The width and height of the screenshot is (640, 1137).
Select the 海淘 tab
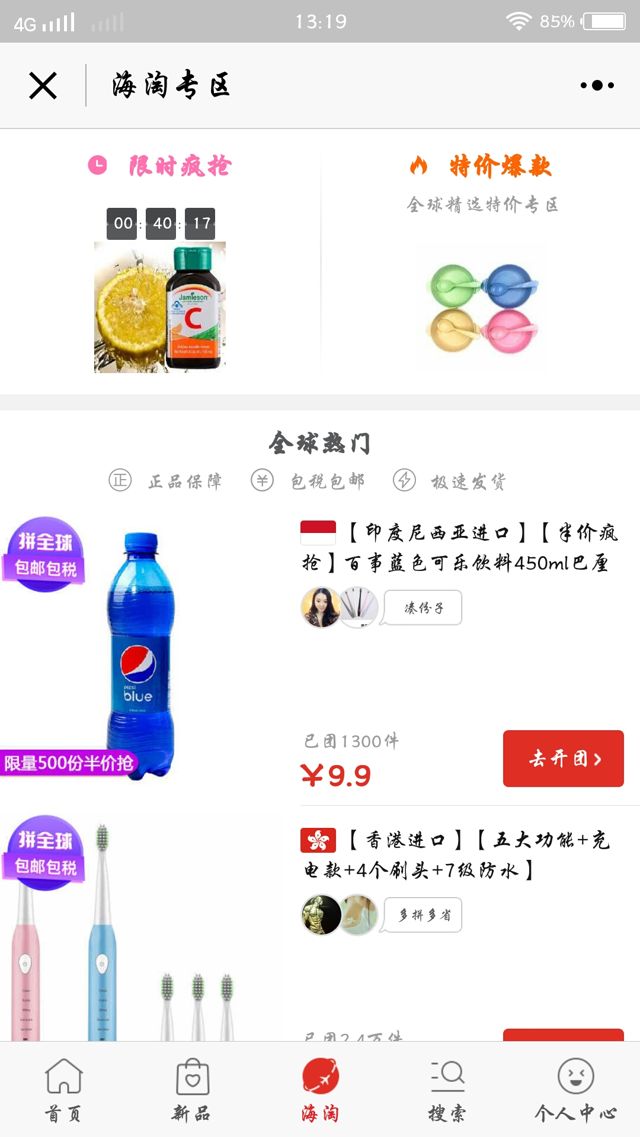click(320, 1090)
